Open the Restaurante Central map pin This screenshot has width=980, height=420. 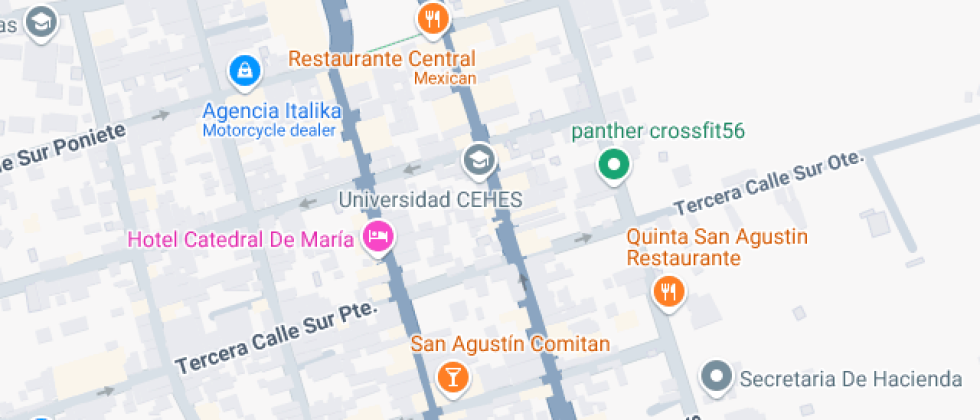(x=432, y=18)
